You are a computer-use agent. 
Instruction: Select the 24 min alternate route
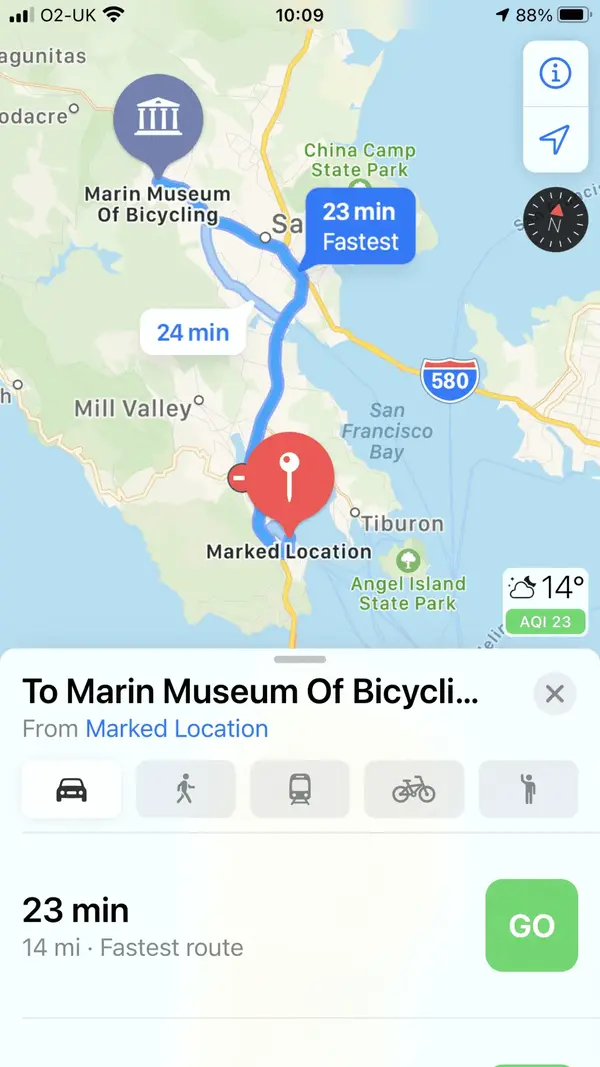tap(193, 332)
